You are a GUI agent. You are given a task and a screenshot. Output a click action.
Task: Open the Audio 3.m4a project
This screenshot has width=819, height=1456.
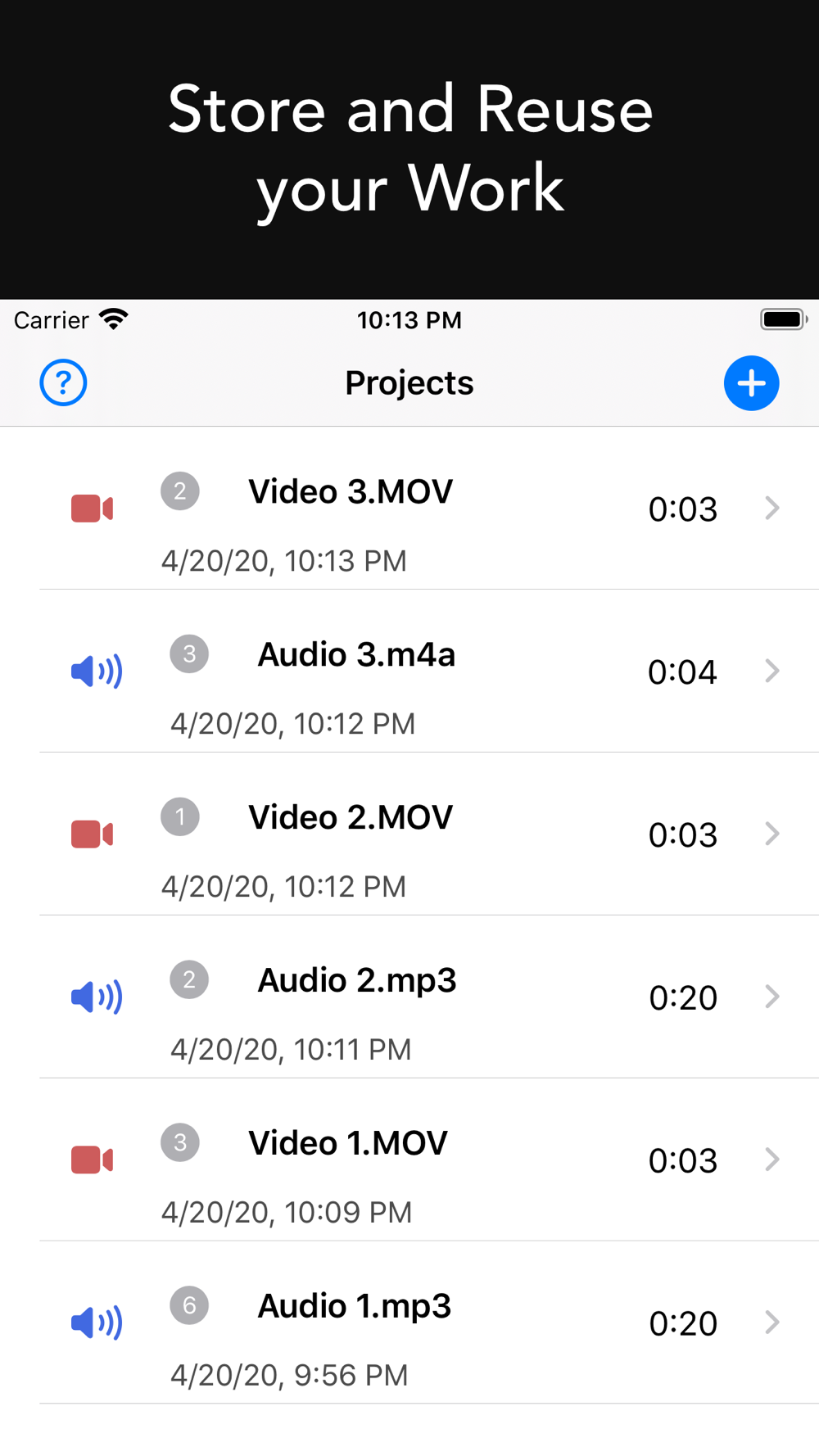point(409,671)
